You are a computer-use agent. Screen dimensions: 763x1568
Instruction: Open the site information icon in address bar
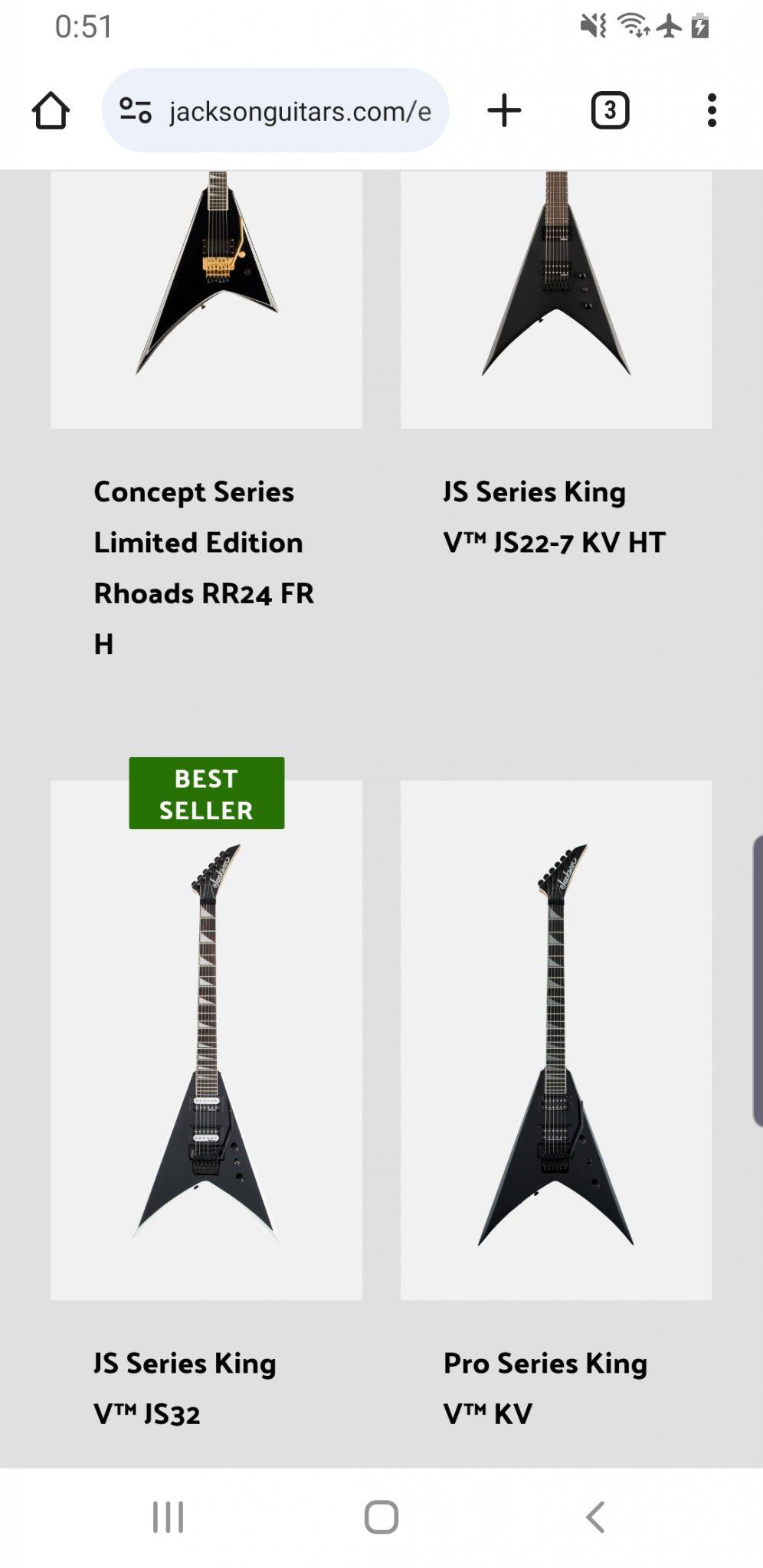pyautogui.click(x=136, y=111)
